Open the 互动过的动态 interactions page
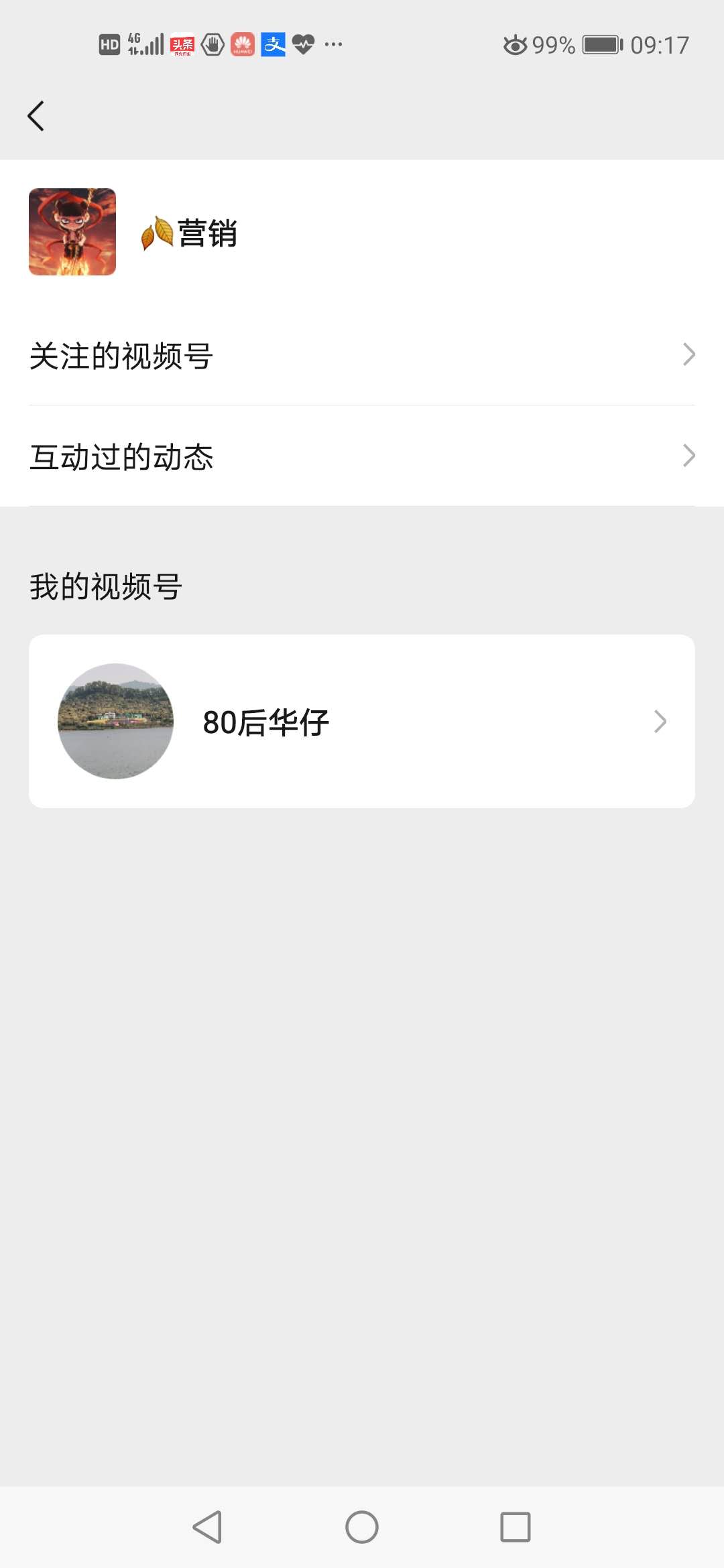Screen dimensions: 724x1568 pos(268,456)
